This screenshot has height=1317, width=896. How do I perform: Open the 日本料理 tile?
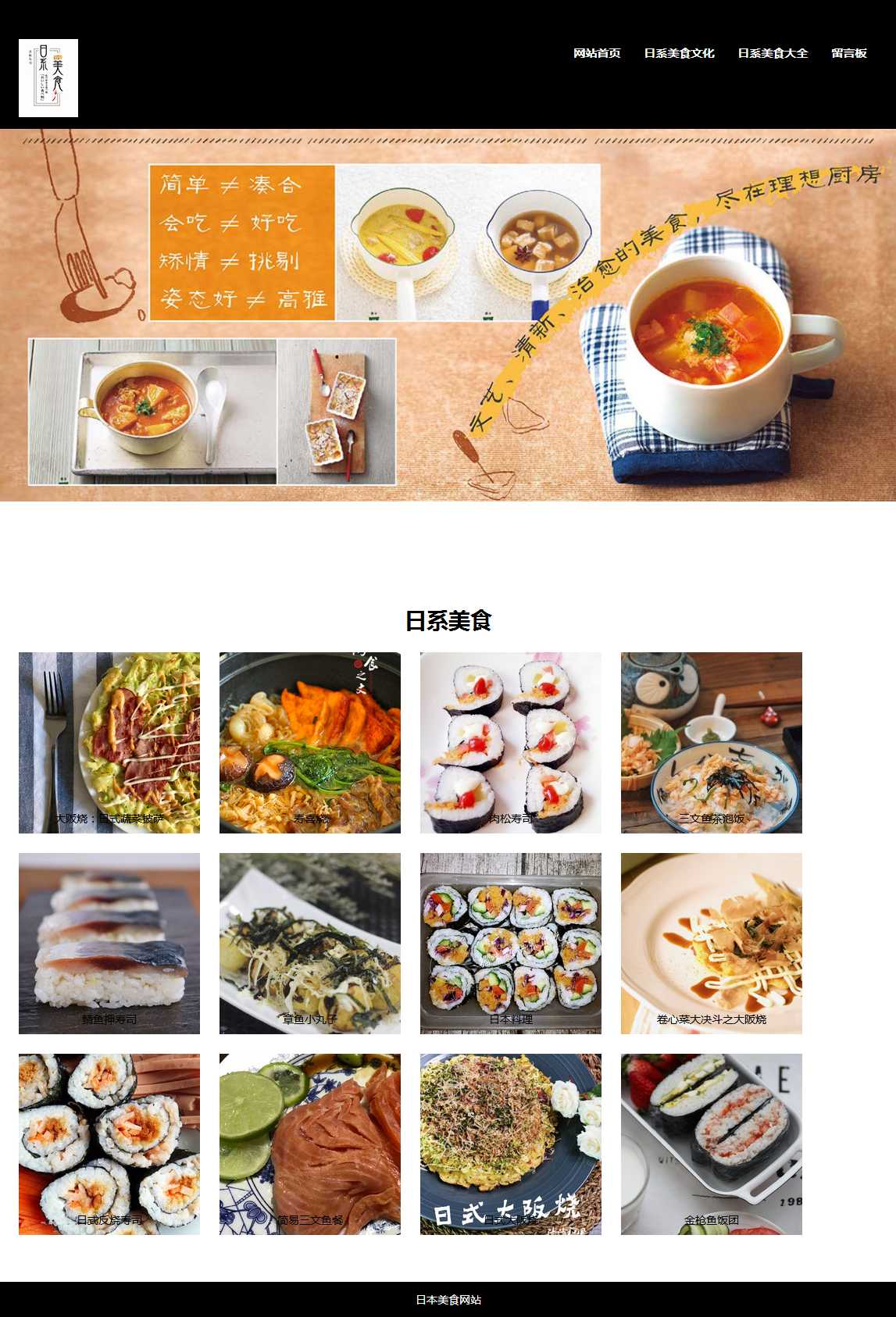pos(511,943)
